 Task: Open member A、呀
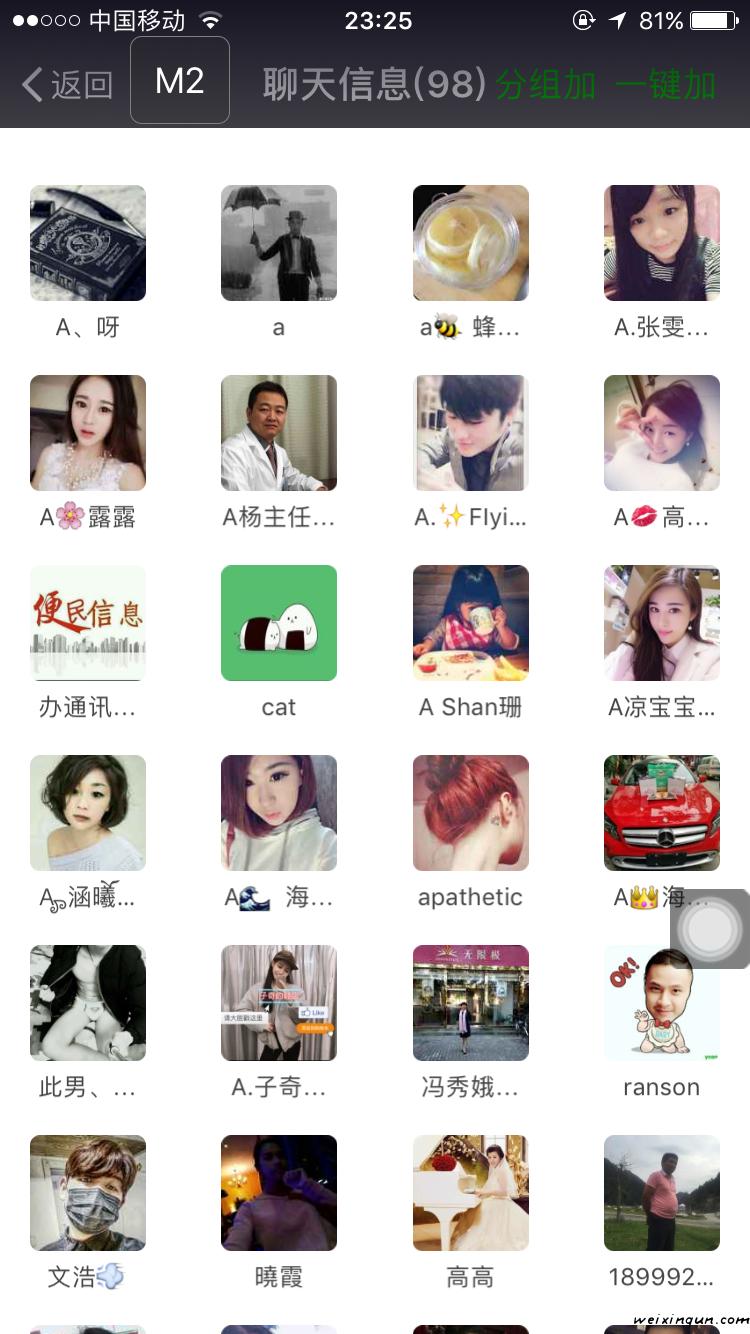point(88,243)
